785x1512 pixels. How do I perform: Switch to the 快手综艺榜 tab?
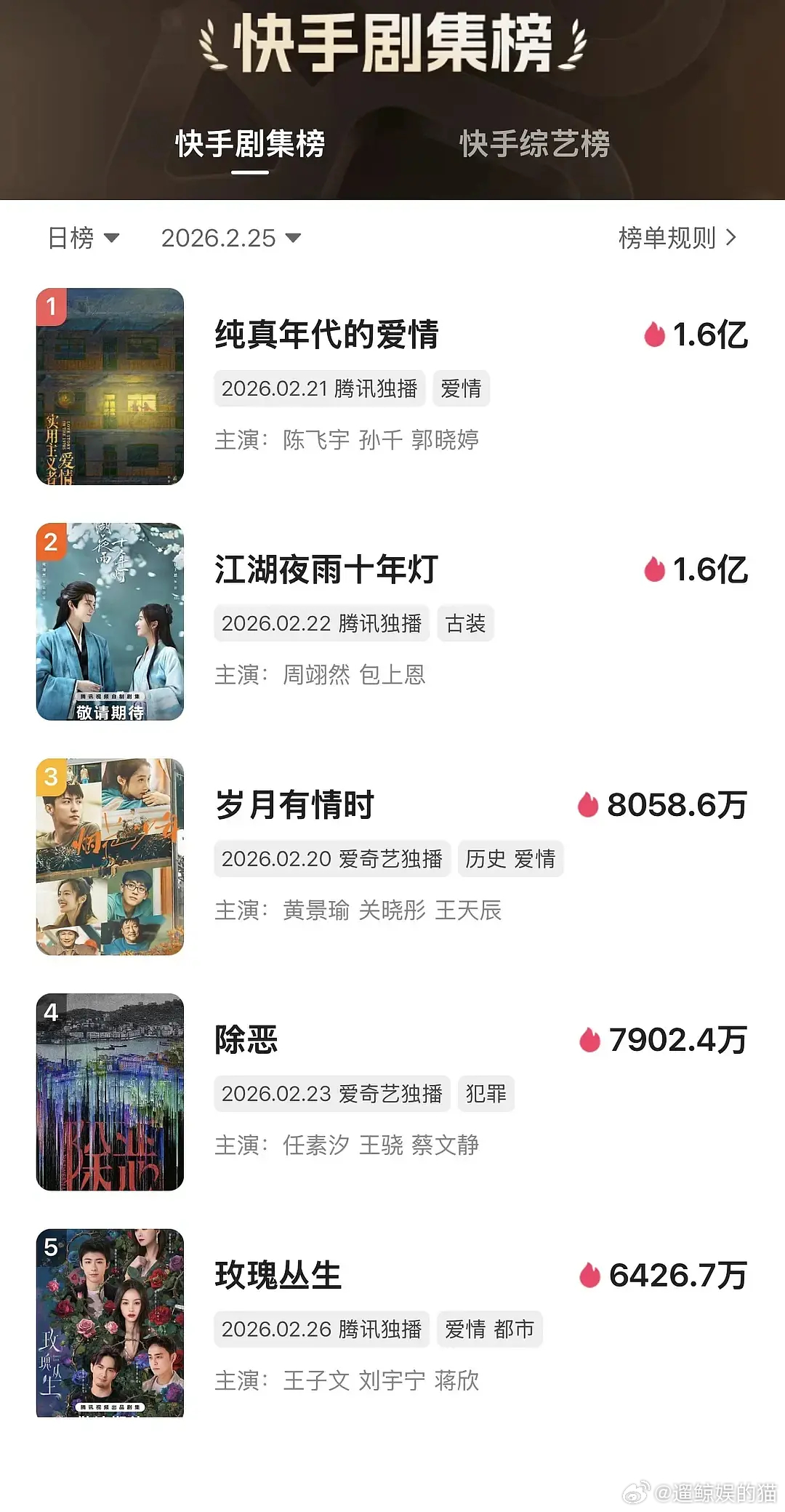pyautogui.click(x=534, y=143)
